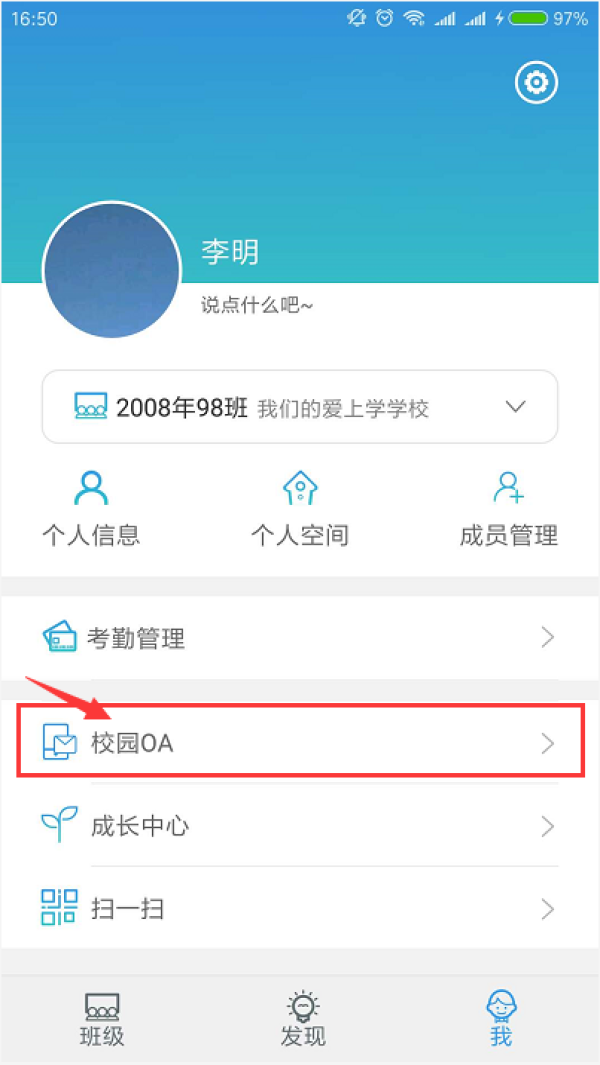Open 个人空间

pyautogui.click(x=300, y=510)
